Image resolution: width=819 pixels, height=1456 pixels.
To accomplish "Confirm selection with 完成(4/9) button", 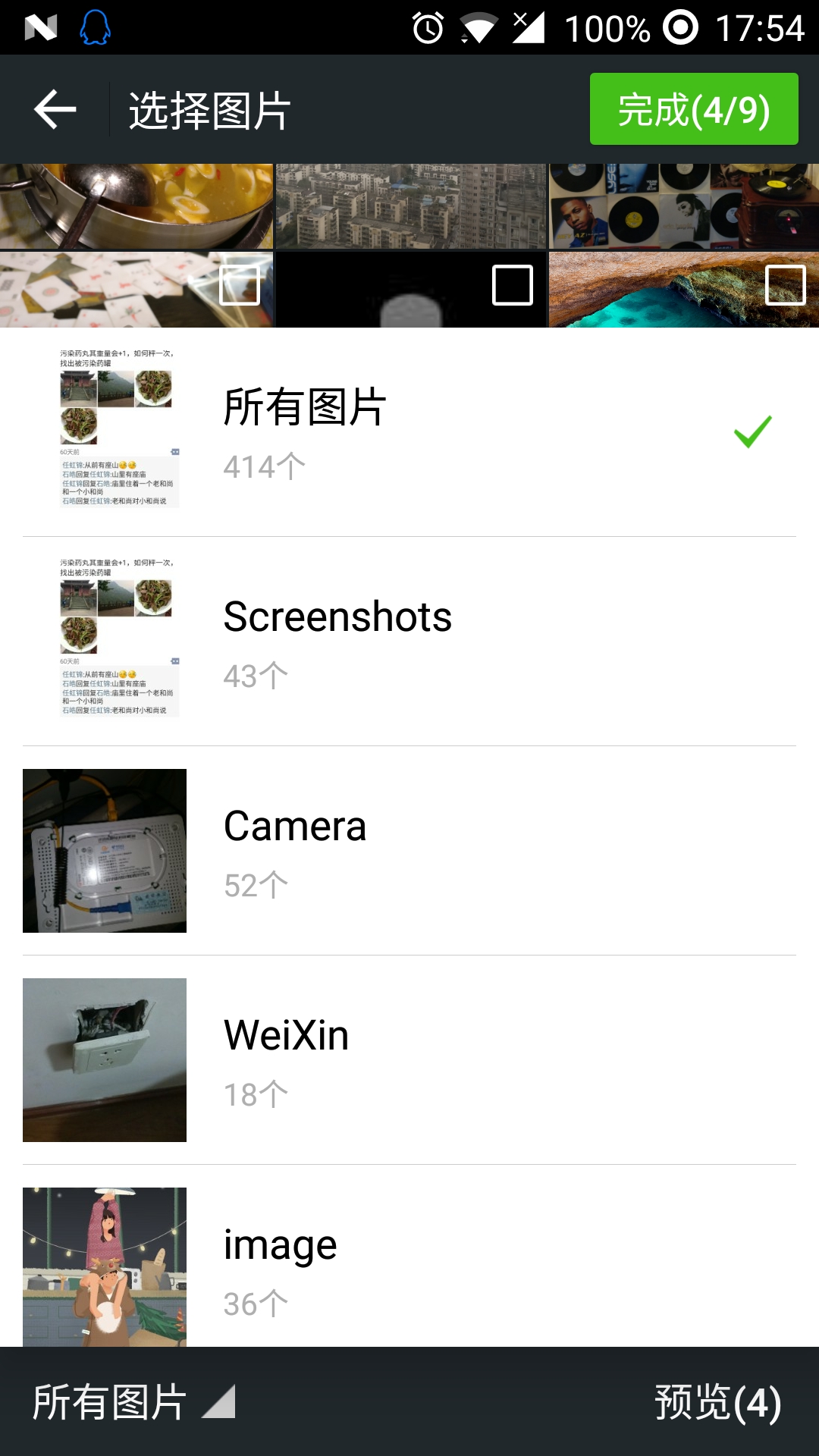I will pos(694,109).
